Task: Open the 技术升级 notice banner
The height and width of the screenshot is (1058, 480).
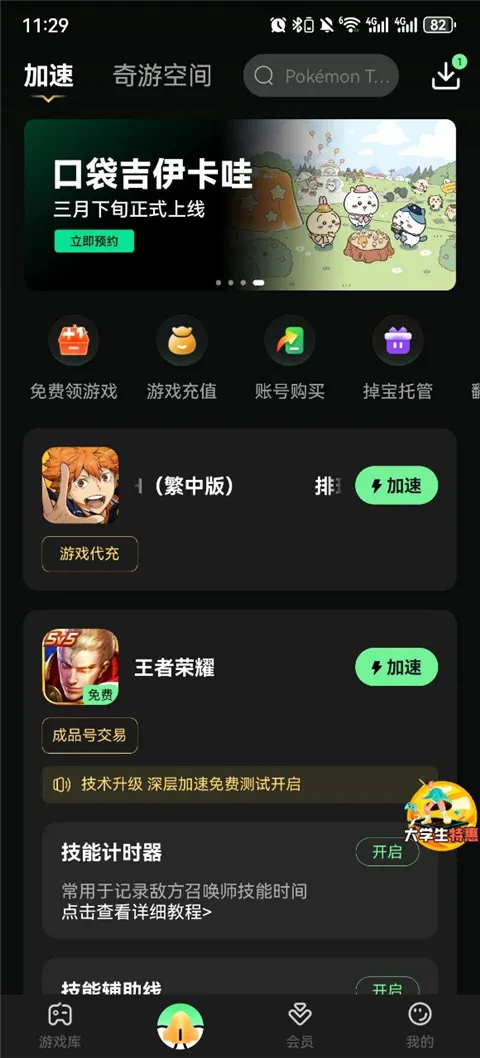Action: [x=240, y=785]
